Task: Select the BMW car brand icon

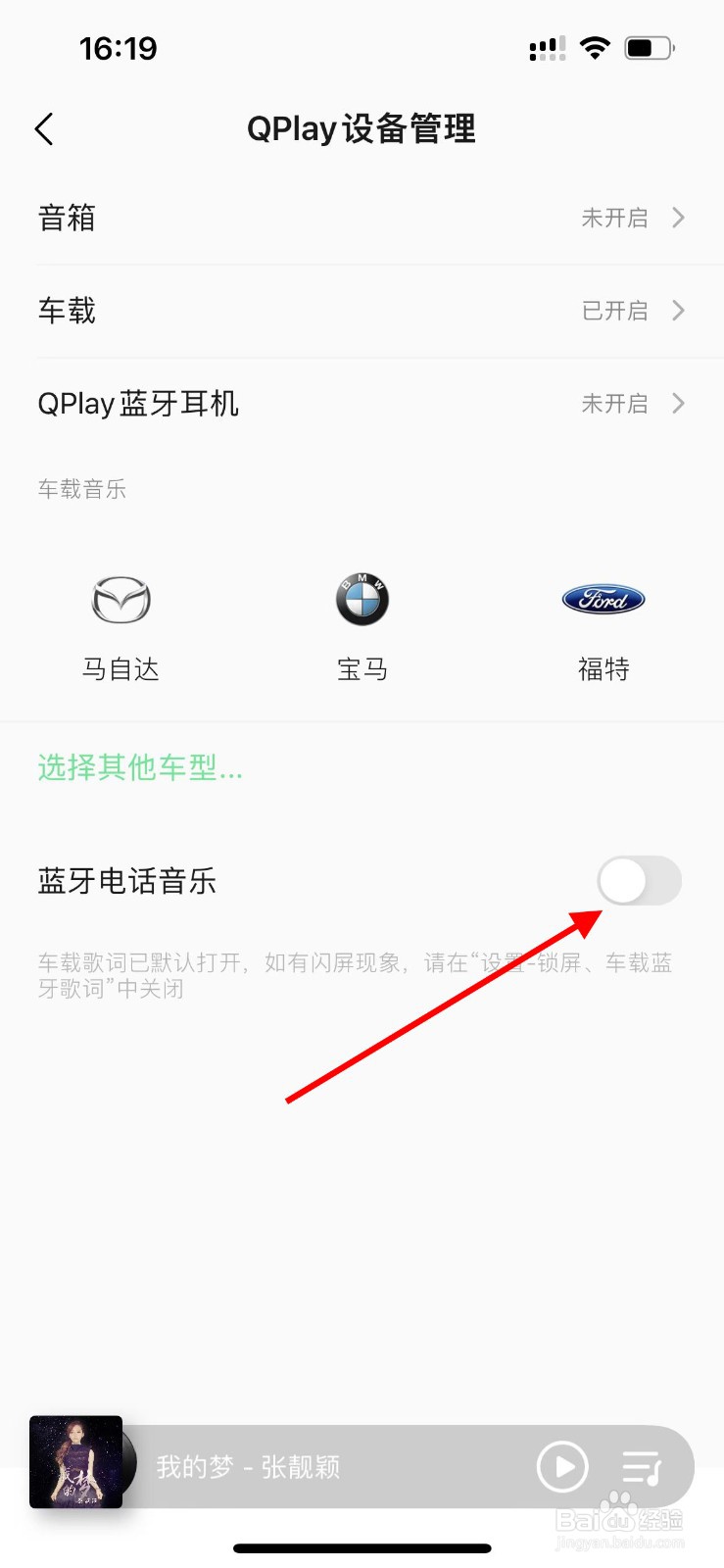Action: click(362, 600)
